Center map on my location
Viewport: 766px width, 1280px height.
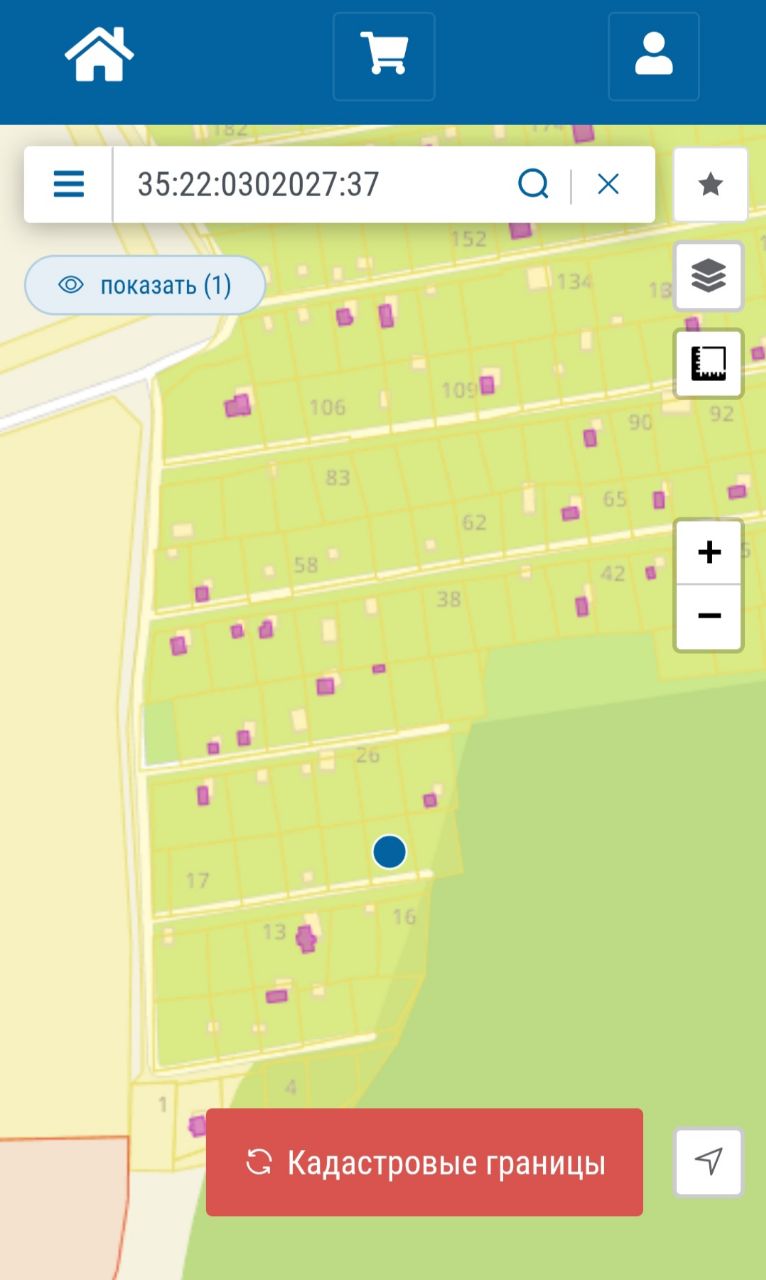click(708, 1161)
